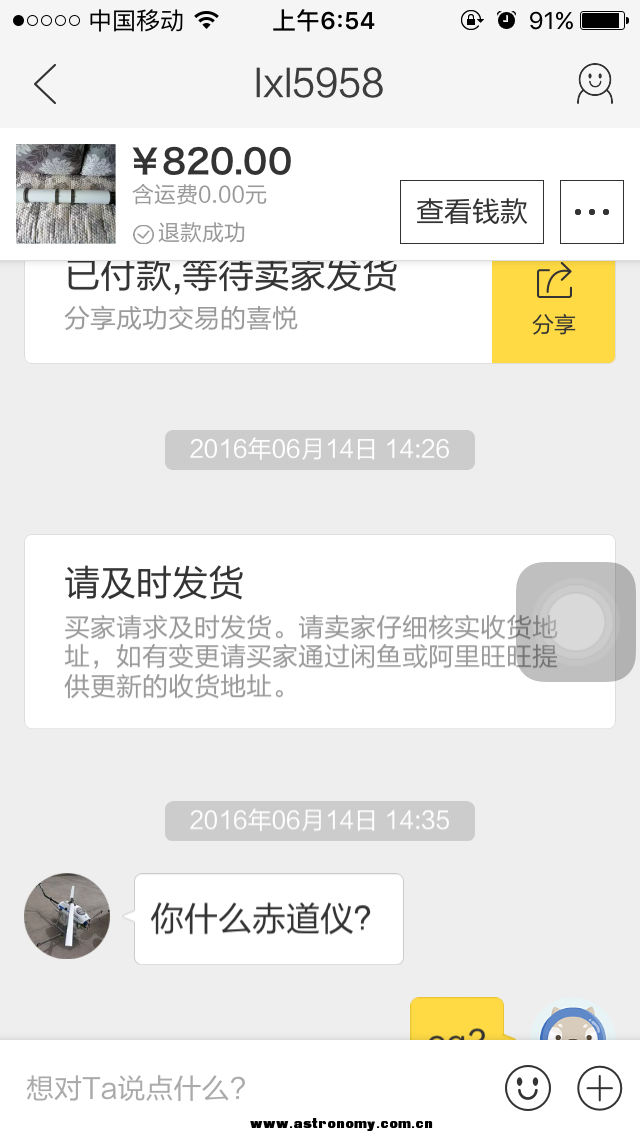The image size is (640, 1136).
Task: Tap the 查看钱款 button
Action: [471, 212]
